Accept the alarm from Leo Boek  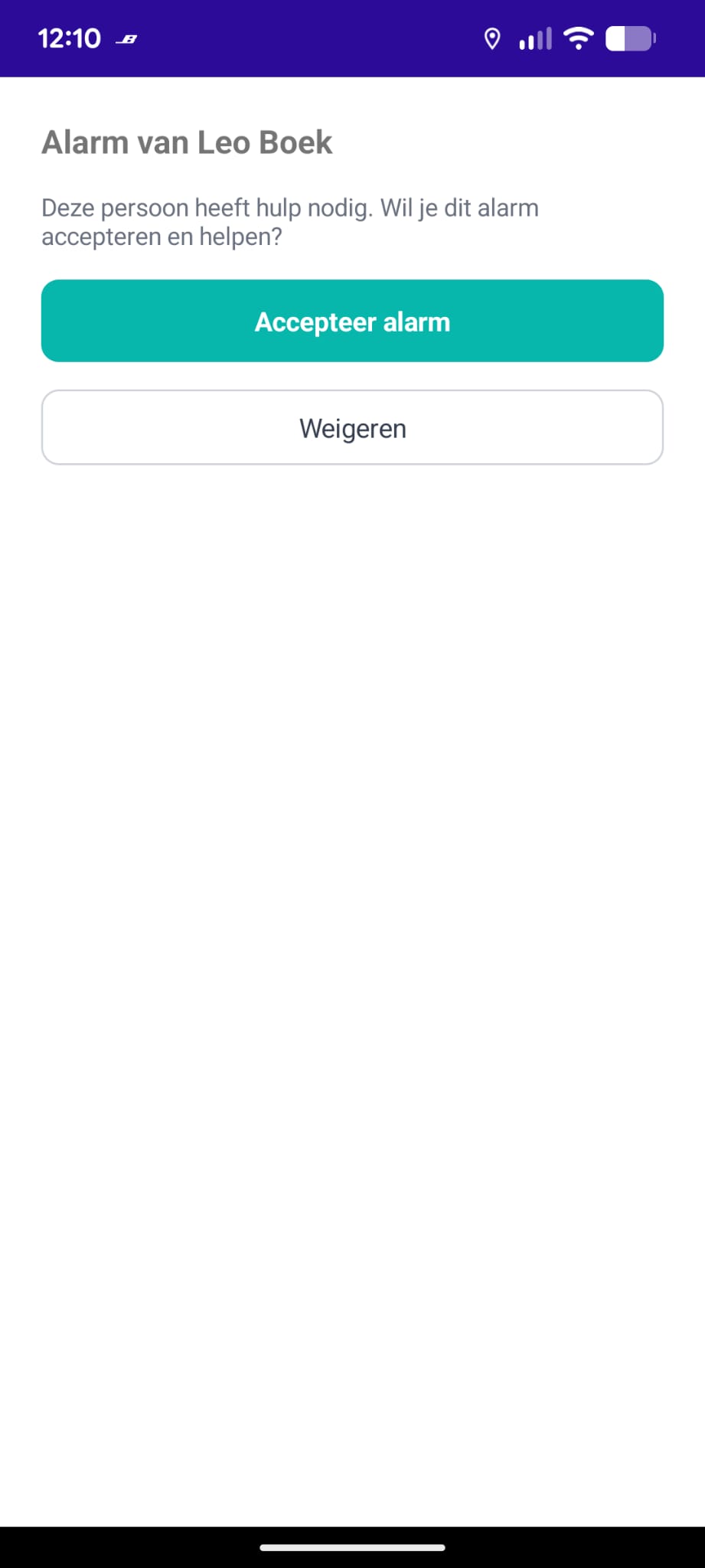(x=352, y=321)
